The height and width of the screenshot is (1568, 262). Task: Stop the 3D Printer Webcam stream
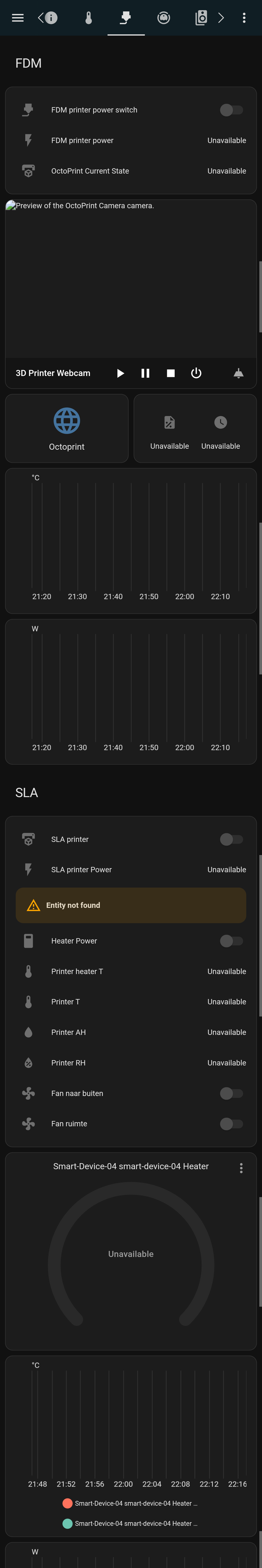[x=171, y=373]
